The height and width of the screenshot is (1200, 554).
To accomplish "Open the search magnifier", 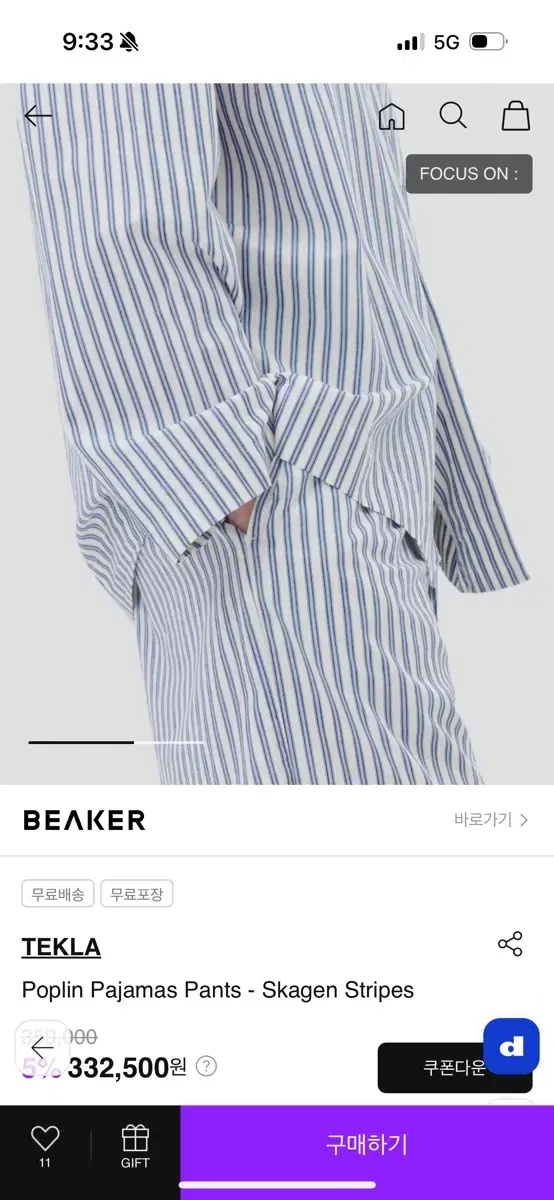I will pos(453,116).
